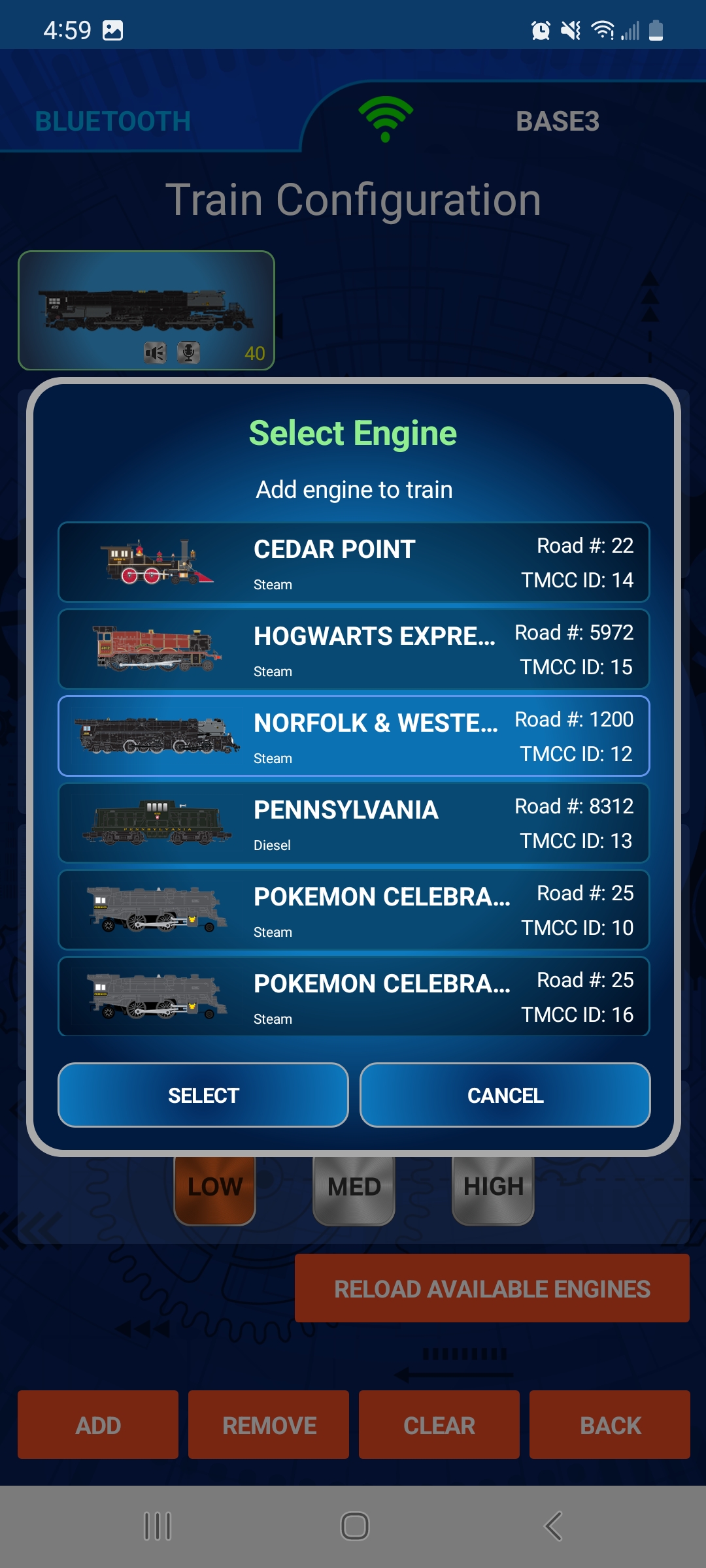Screen dimensions: 706x1568
Task: Select the Pennsylvania diesel engine
Action: tap(354, 823)
